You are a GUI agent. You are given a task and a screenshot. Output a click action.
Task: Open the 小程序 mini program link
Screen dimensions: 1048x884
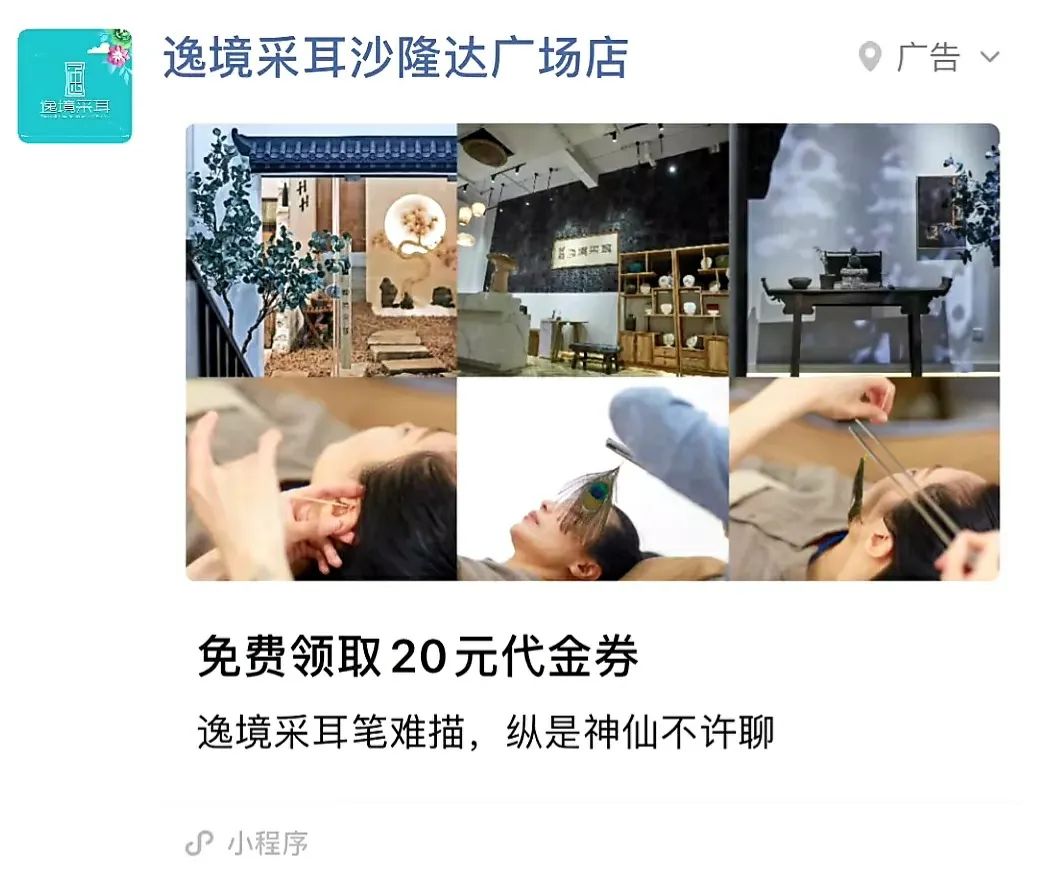tap(248, 843)
